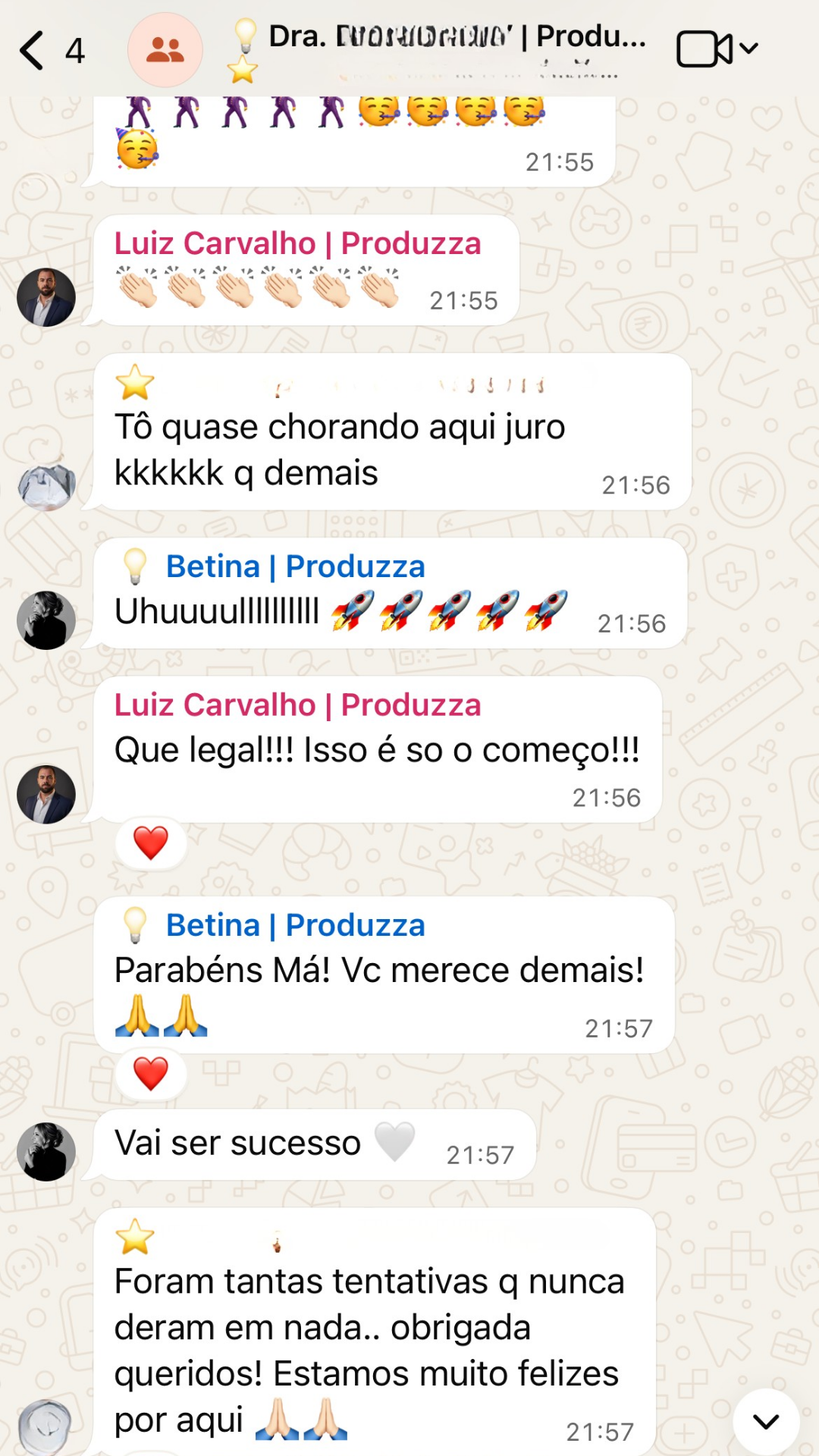Open Luiz Carvalho's avatar beside the clapping message

pos(46,297)
